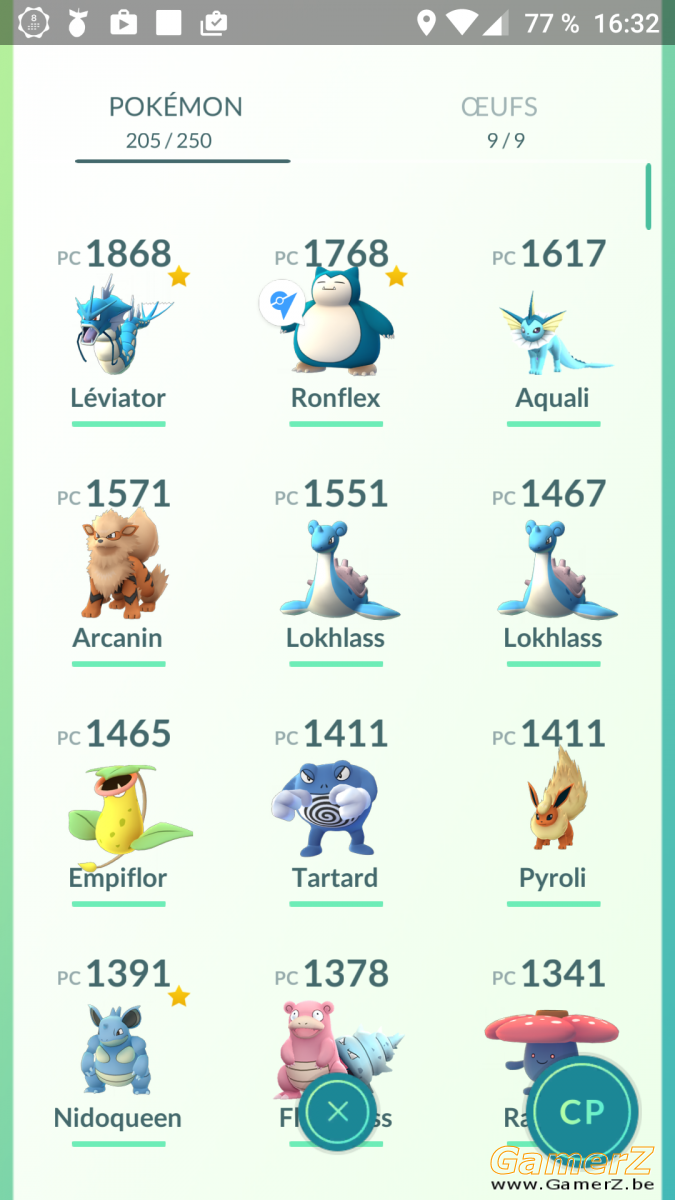This screenshot has width=675, height=1200.
Task: Open the Lokhlass with PC 1551
Action: [336, 570]
